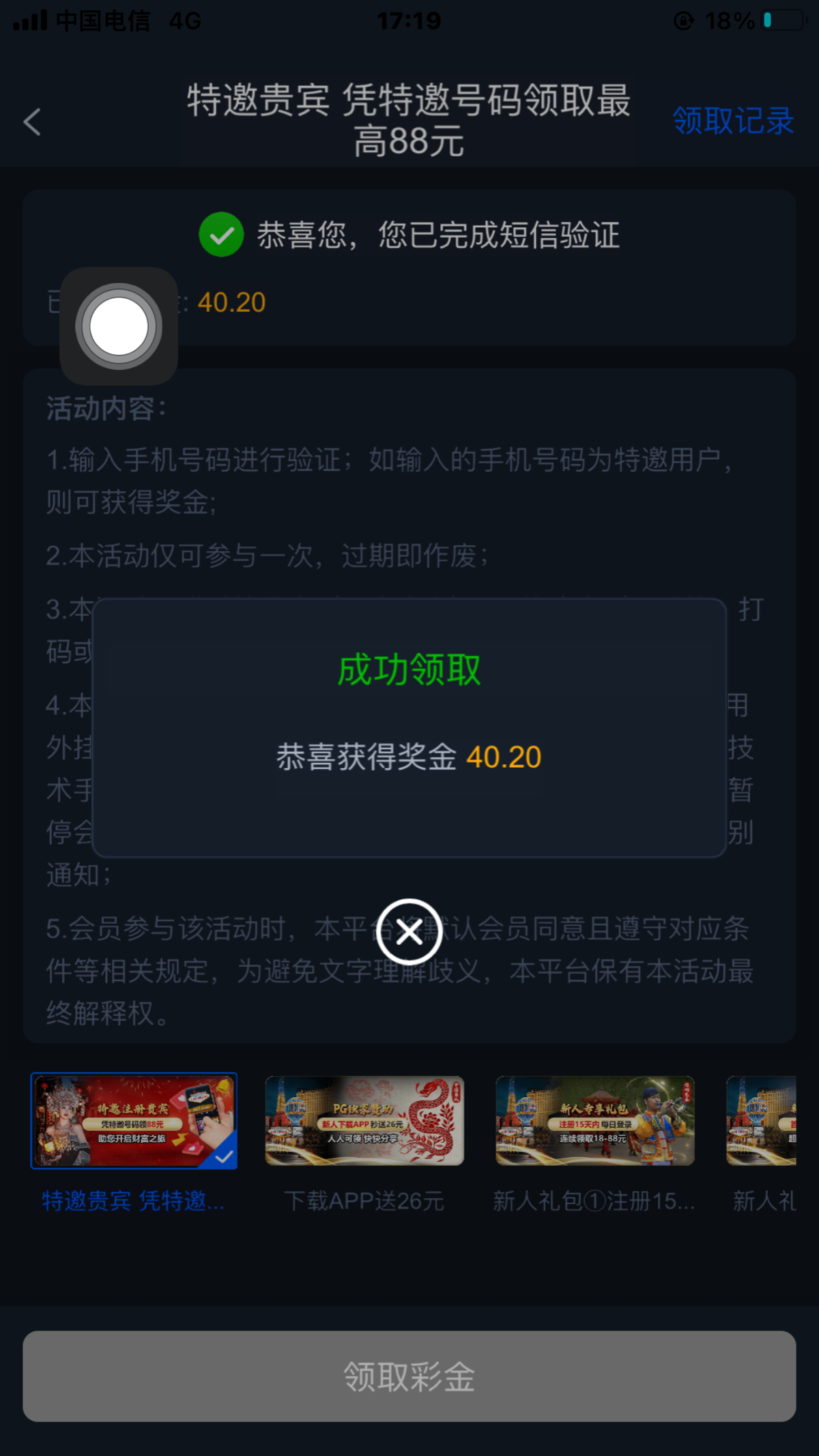Screen dimensions: 819x1456
Task: Tap the 领取彩金 button
Action: pos(409,1376)
